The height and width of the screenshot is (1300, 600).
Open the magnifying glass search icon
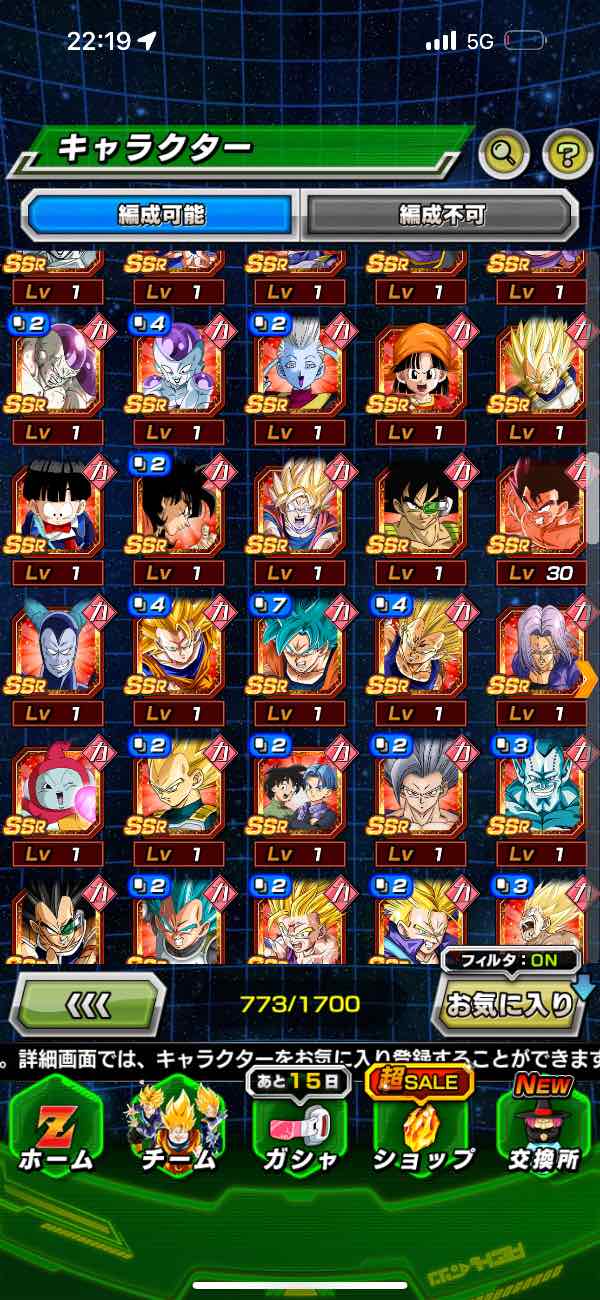(504, 153)
